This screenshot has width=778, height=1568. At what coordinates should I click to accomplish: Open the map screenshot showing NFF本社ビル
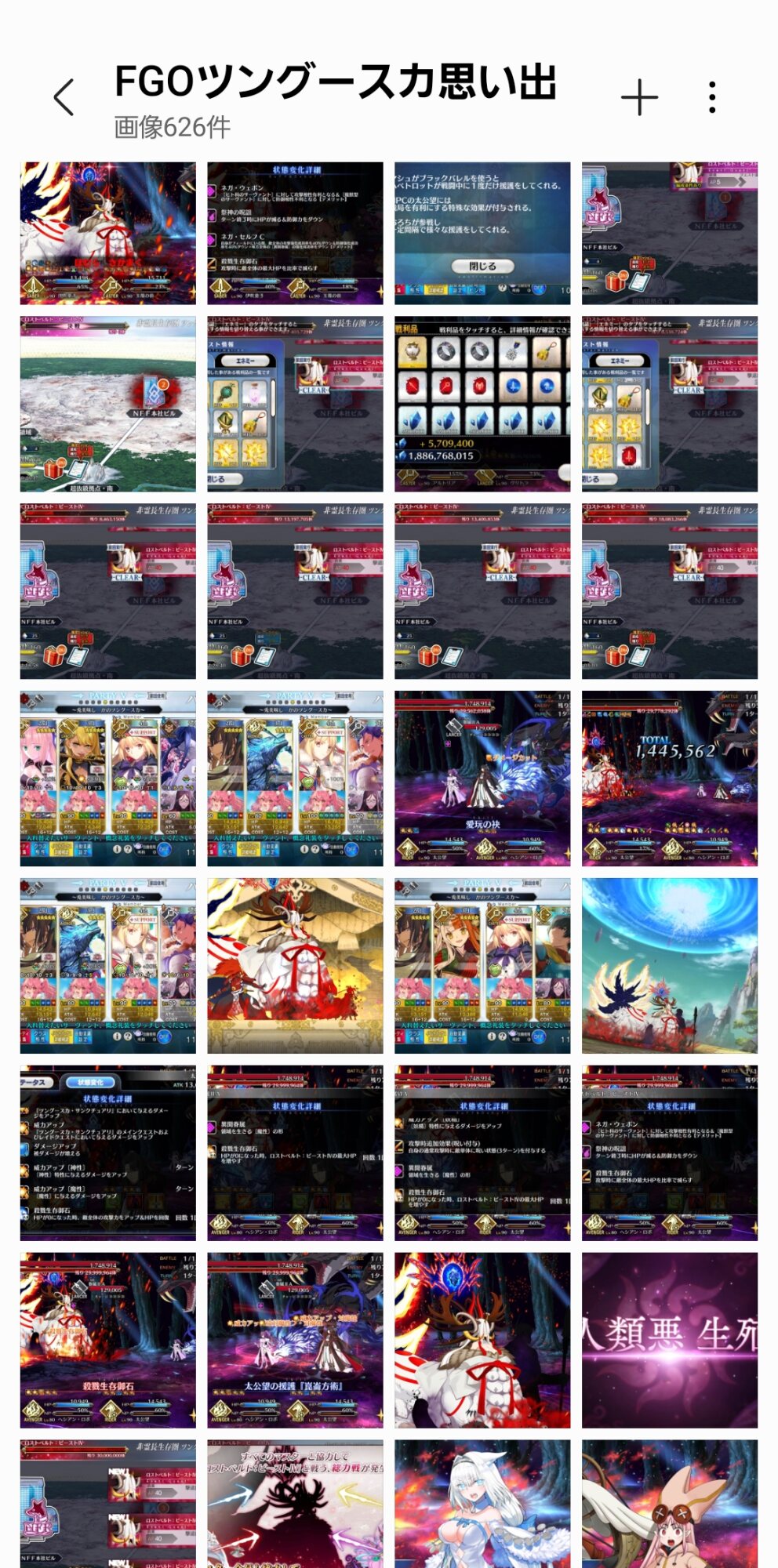(107, 404)
